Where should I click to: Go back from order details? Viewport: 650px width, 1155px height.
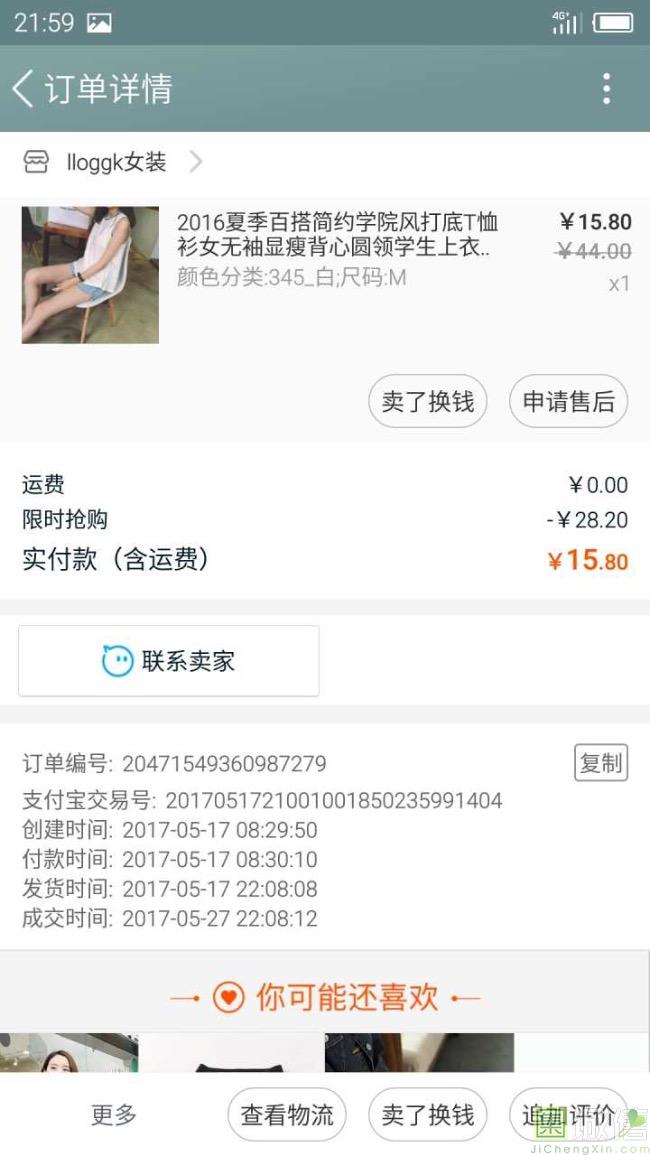[24, 89]
